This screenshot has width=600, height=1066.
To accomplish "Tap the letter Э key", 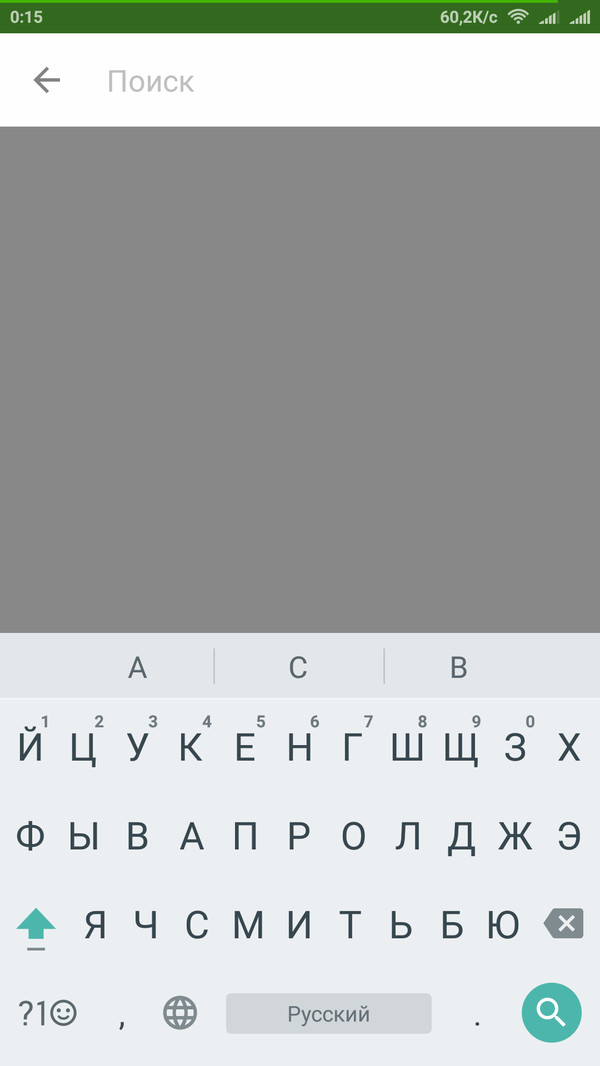I will (x=569, y=837).
